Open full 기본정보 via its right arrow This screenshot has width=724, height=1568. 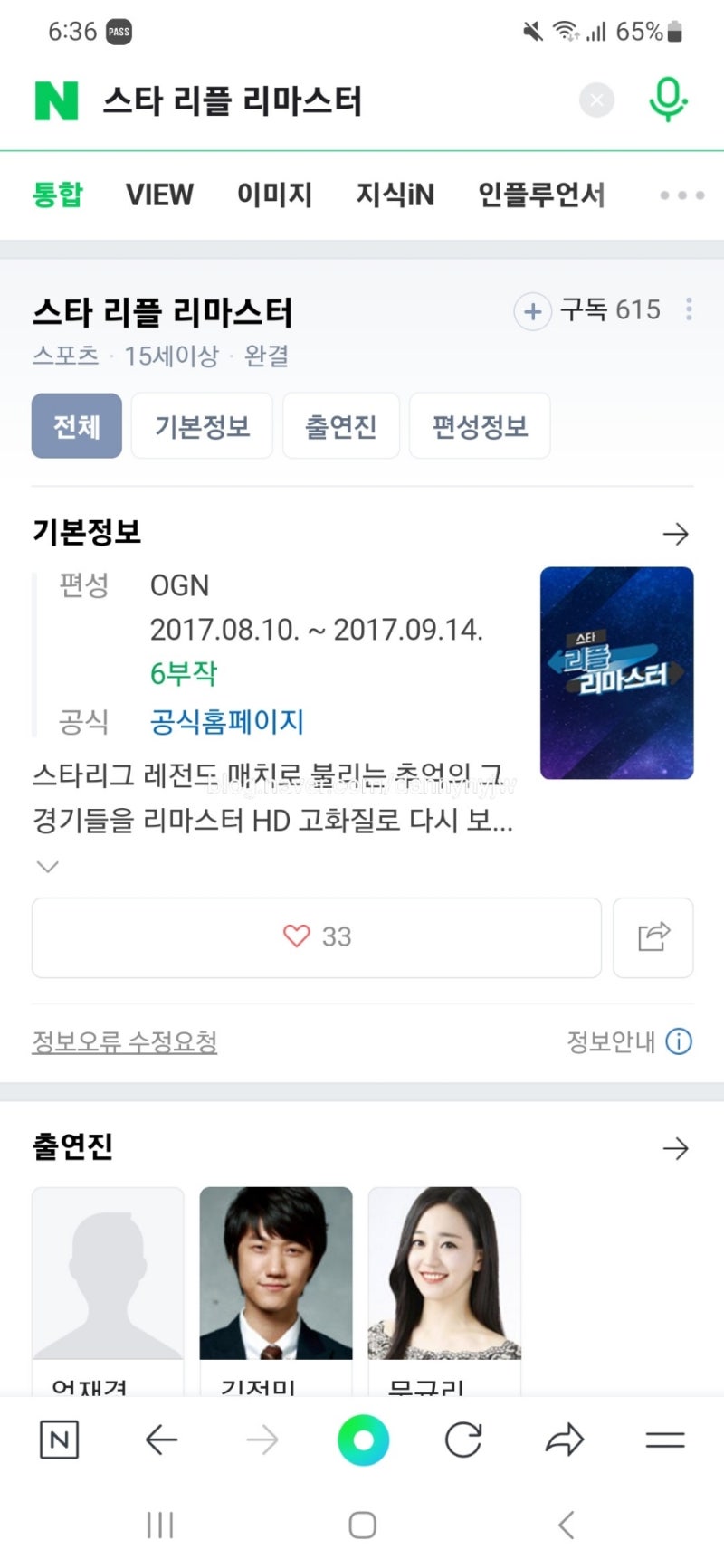[676, 534]
